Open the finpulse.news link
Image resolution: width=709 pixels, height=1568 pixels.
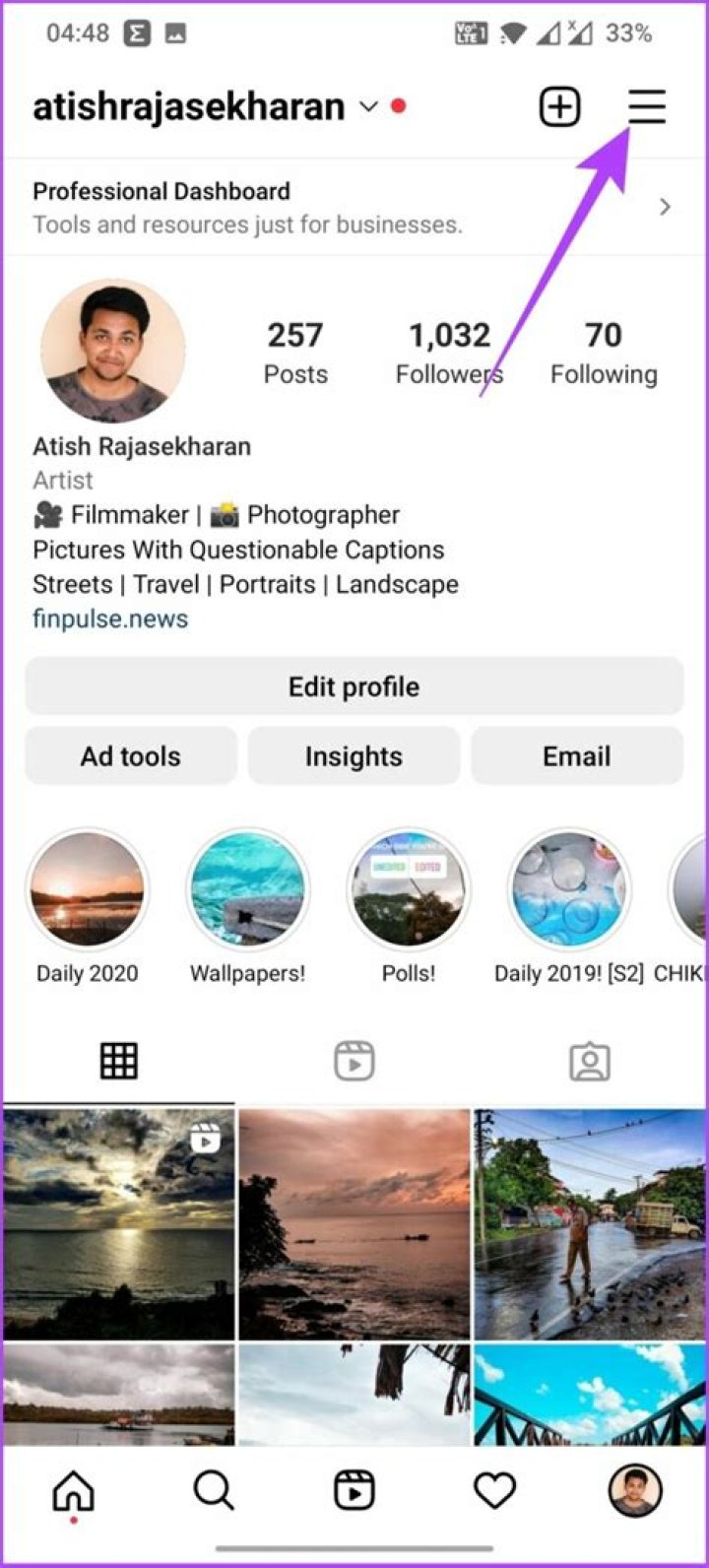click(x=110, y=619)
